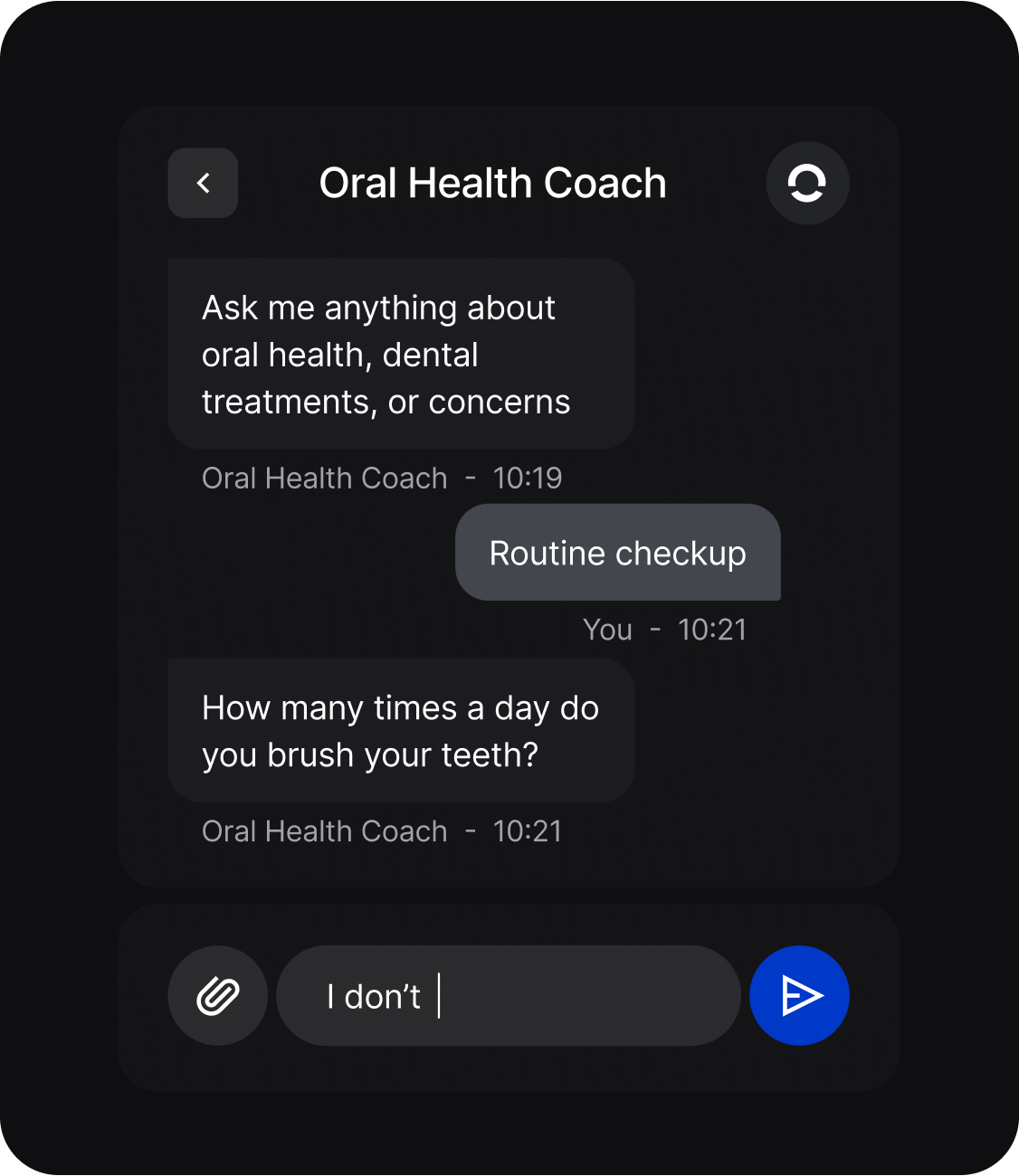The height and width of the screenshot is (1176, 1019).
Task: Open the Oral Health Coach avatar icon
Action: 807,183
